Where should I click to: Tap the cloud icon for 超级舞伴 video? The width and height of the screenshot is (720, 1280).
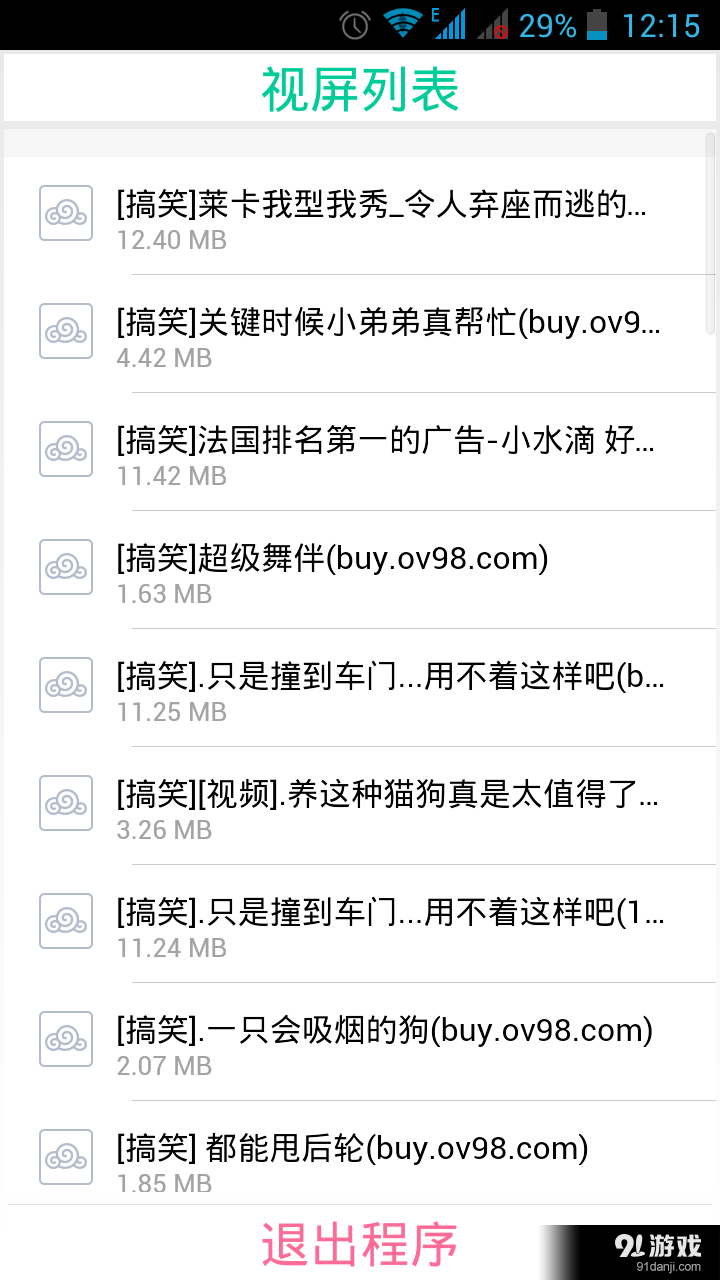coord(65,567)
